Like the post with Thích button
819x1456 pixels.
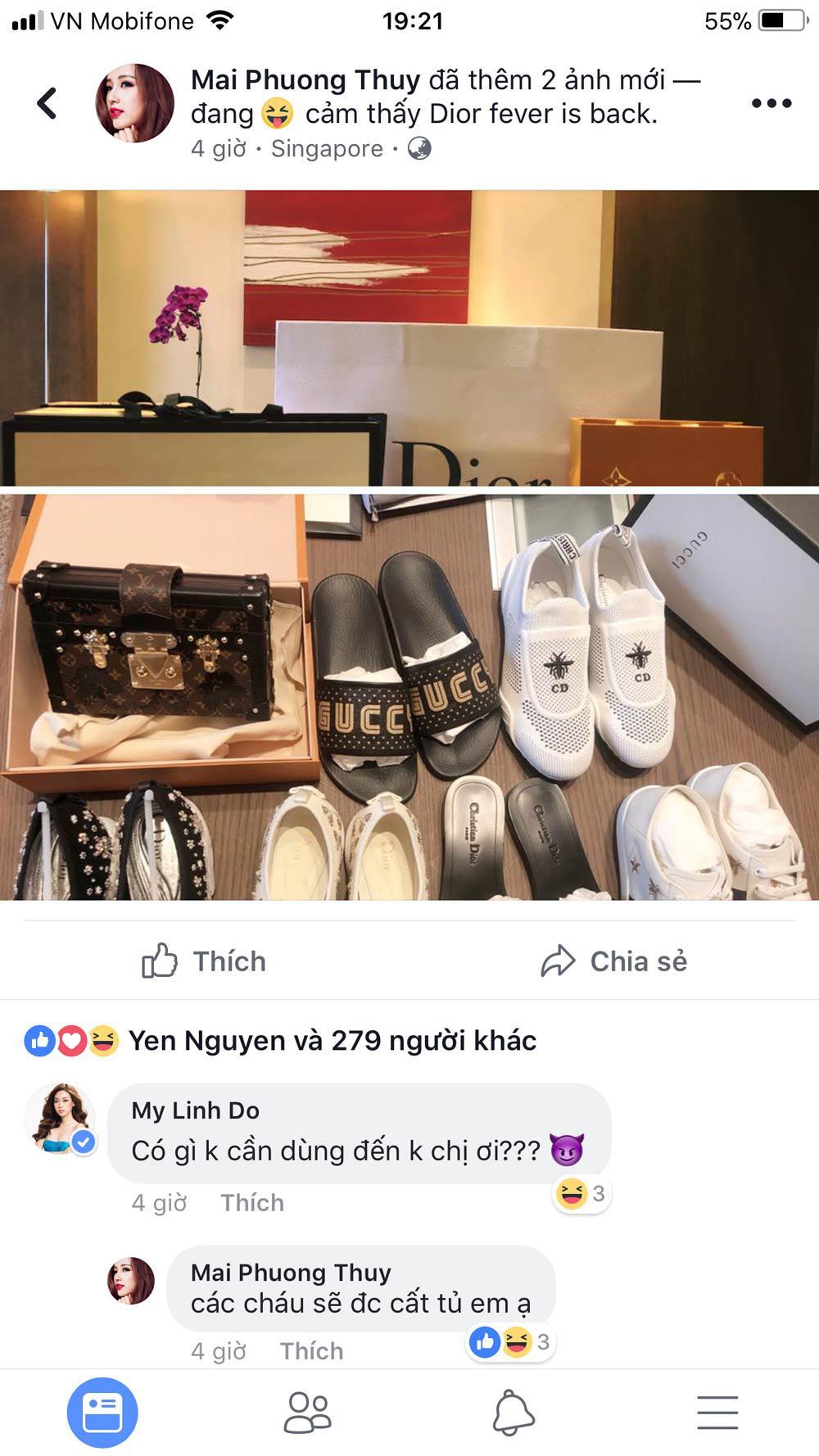tap(205, 961)
